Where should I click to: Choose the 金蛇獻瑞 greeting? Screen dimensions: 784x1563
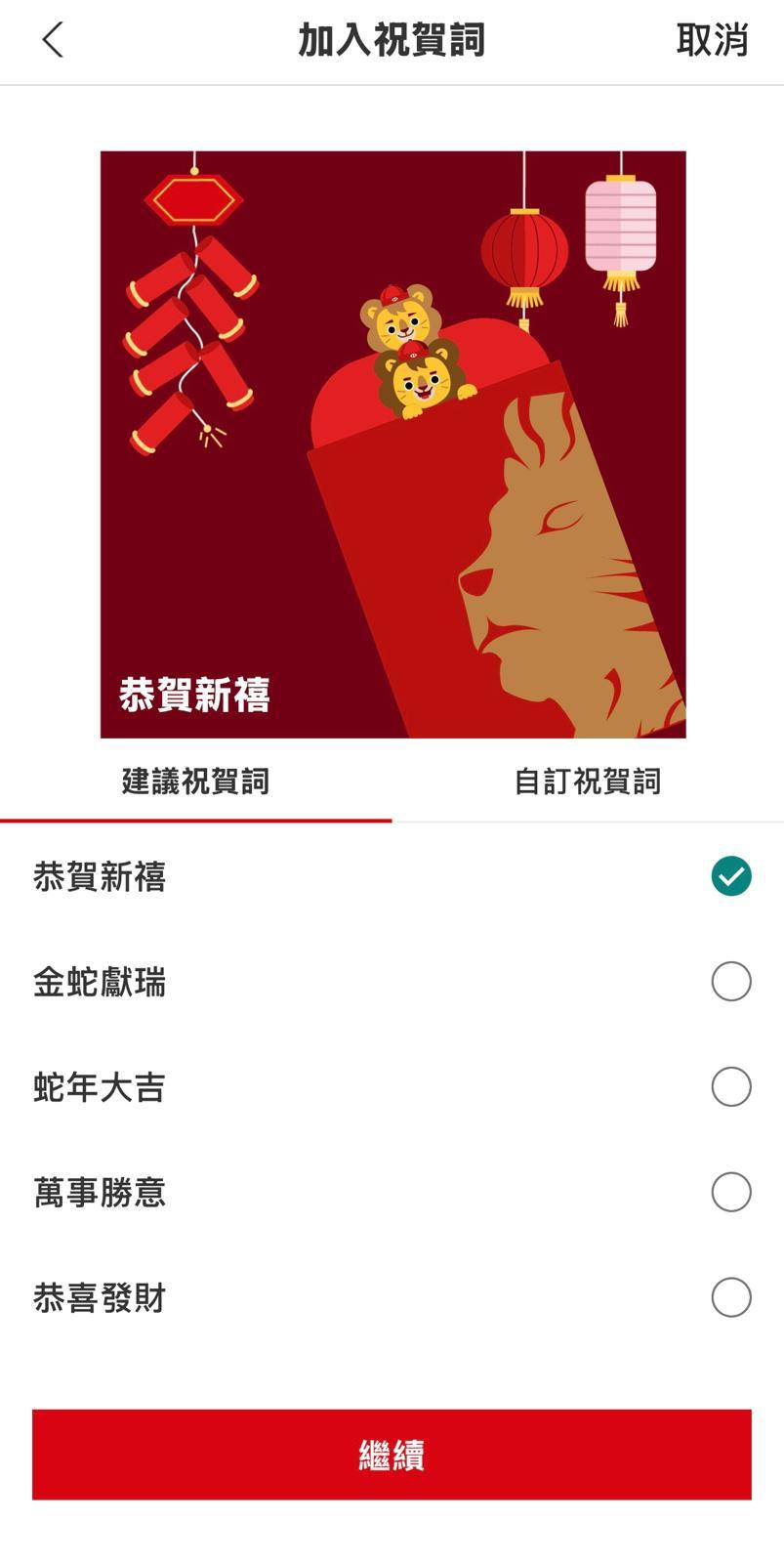coord(730,982)
